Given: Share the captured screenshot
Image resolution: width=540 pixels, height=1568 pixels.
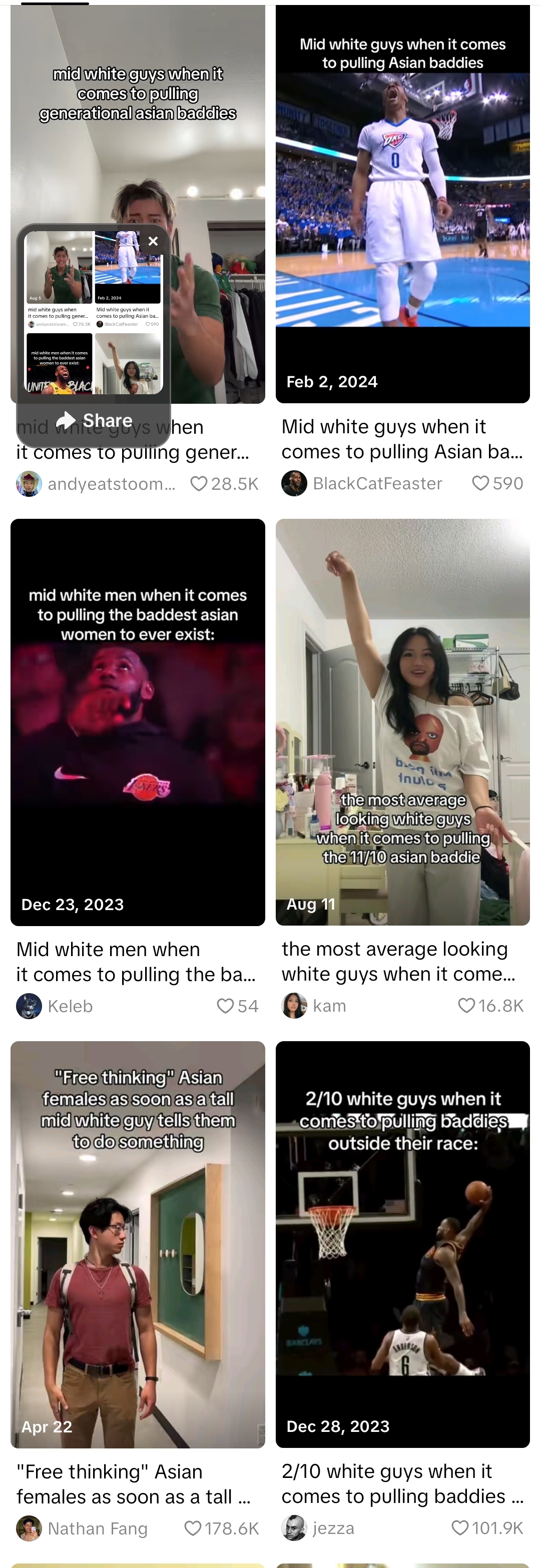Looking at the screenshot, I should tap(94, 420).
